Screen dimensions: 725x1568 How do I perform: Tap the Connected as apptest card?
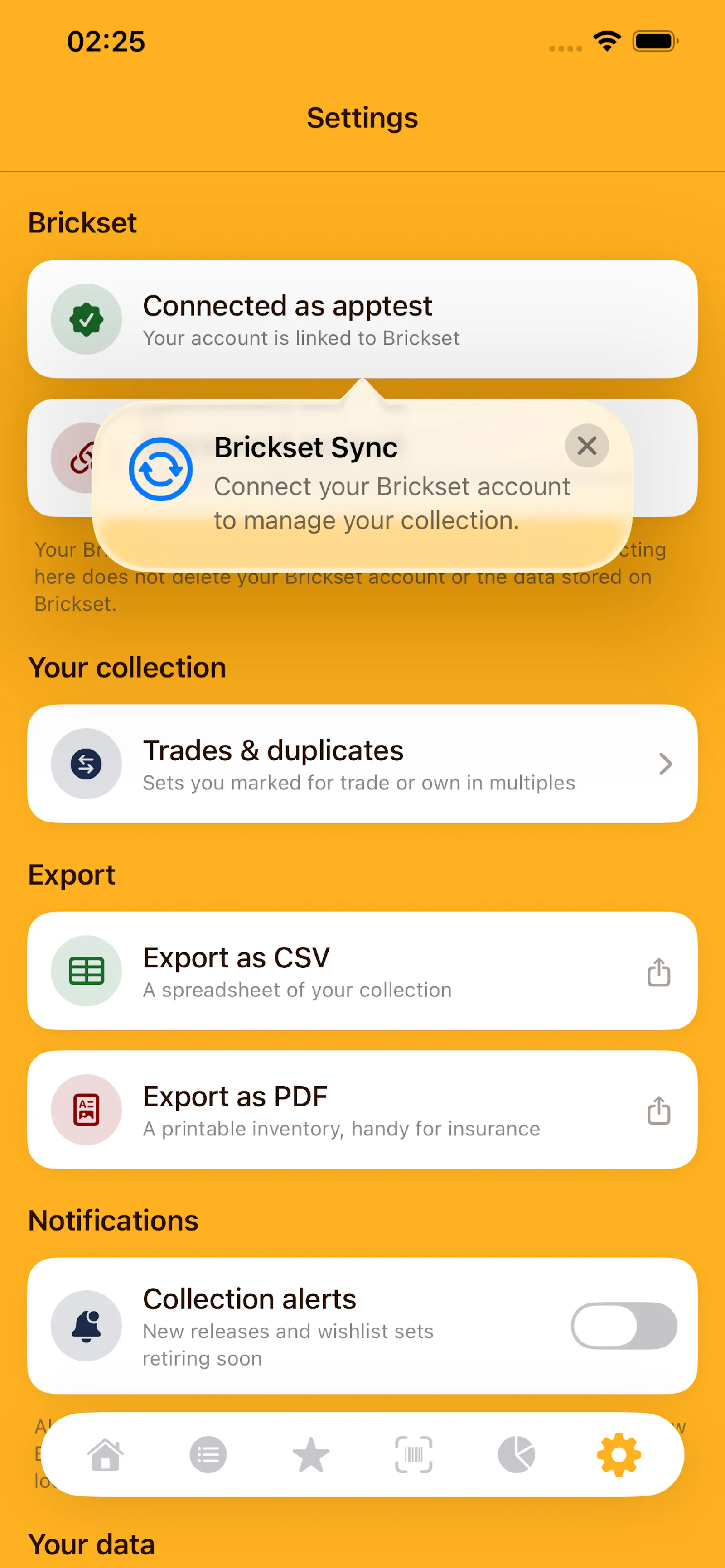tap(362, 319)
